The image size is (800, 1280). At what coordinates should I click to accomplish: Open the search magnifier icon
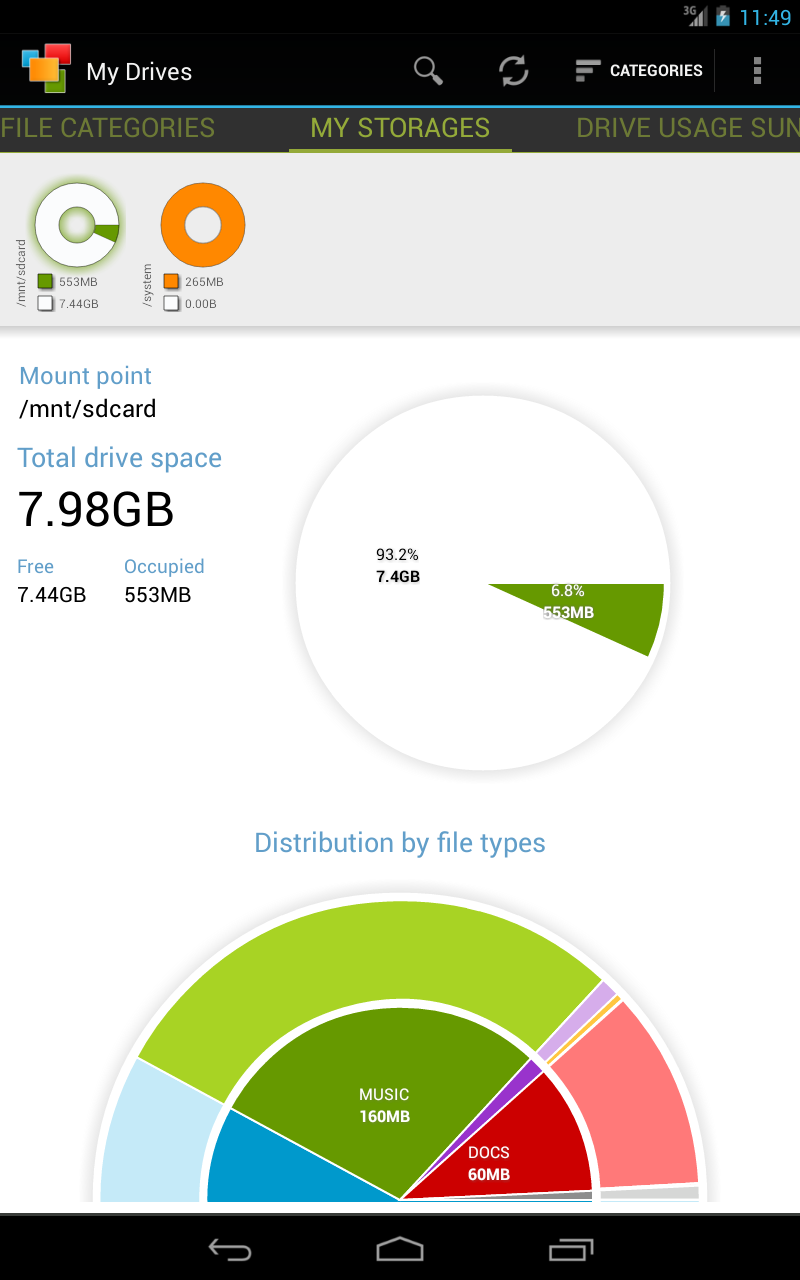(428, 71)
